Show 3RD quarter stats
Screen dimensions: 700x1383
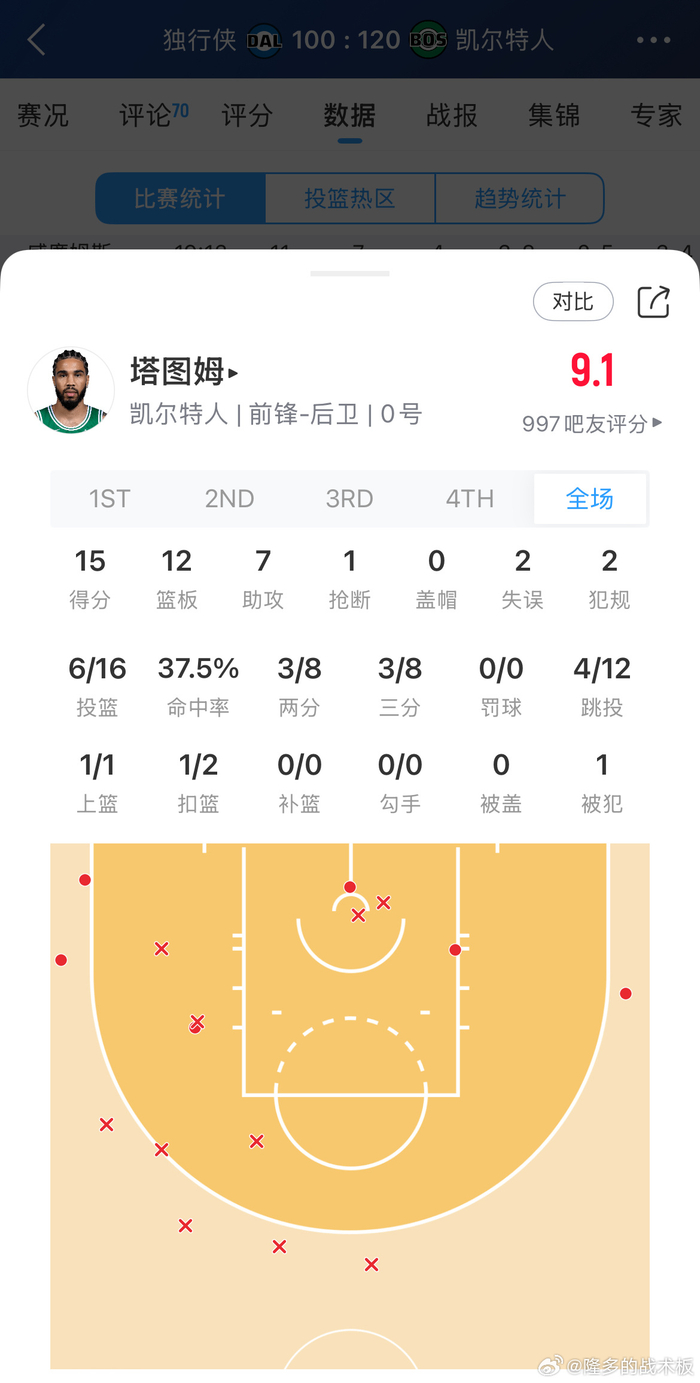pos(350,499)
